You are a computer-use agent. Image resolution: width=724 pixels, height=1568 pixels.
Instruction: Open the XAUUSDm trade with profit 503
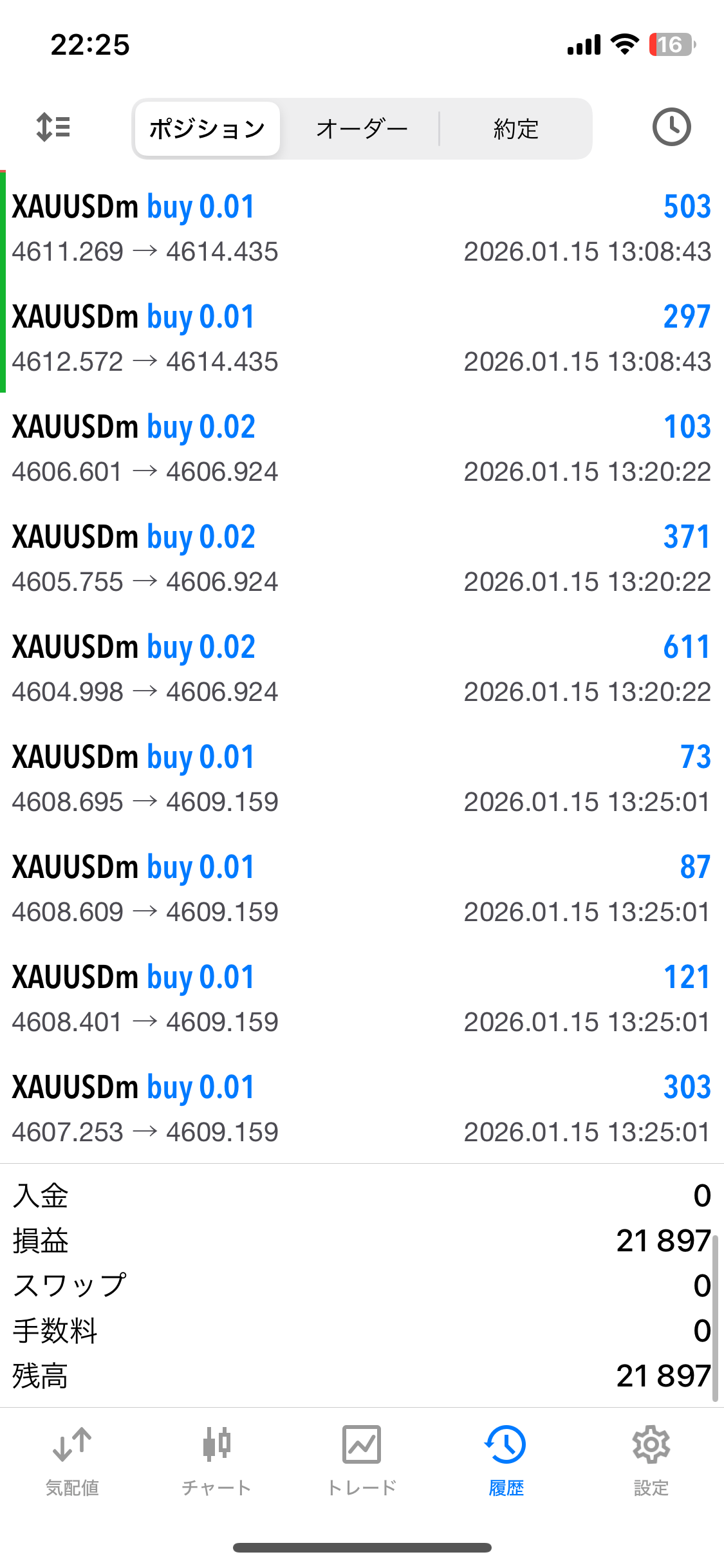[362, 228]
